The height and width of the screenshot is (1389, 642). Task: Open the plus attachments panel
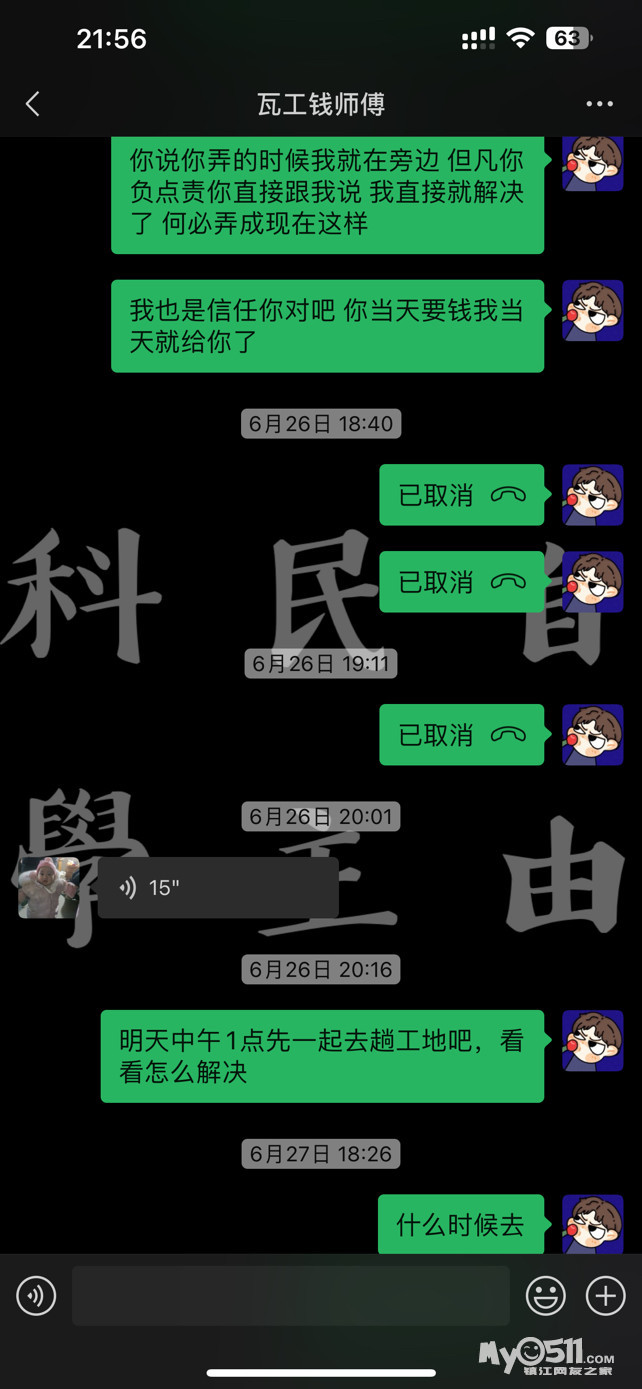(605, 1297)
